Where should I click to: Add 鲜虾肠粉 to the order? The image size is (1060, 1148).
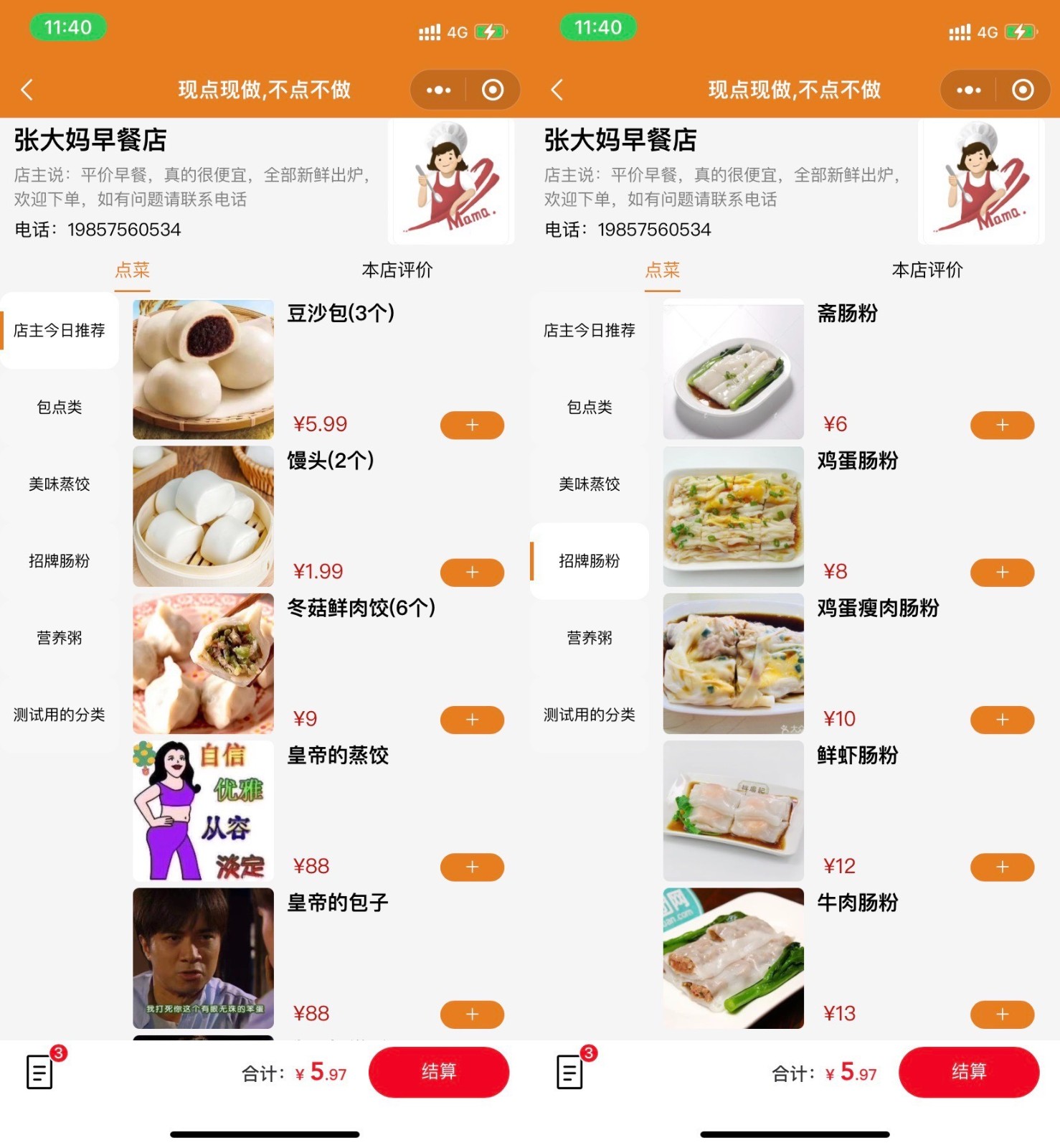tap(1002, 867)
